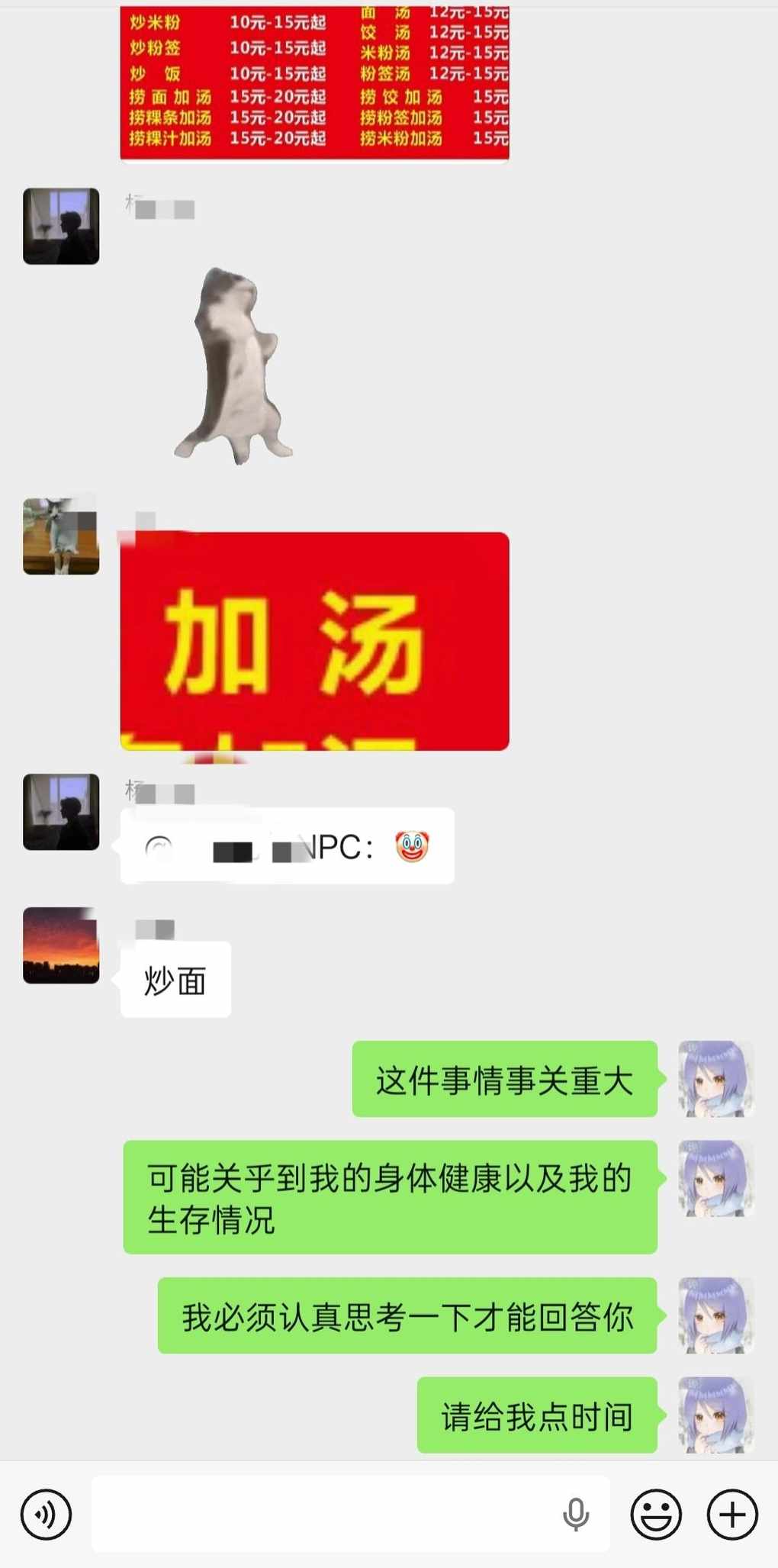This screenshot has height=1568, width=778.
Task: Open my avatar beside 这件事情事关重大
Action: (715, 1079)
